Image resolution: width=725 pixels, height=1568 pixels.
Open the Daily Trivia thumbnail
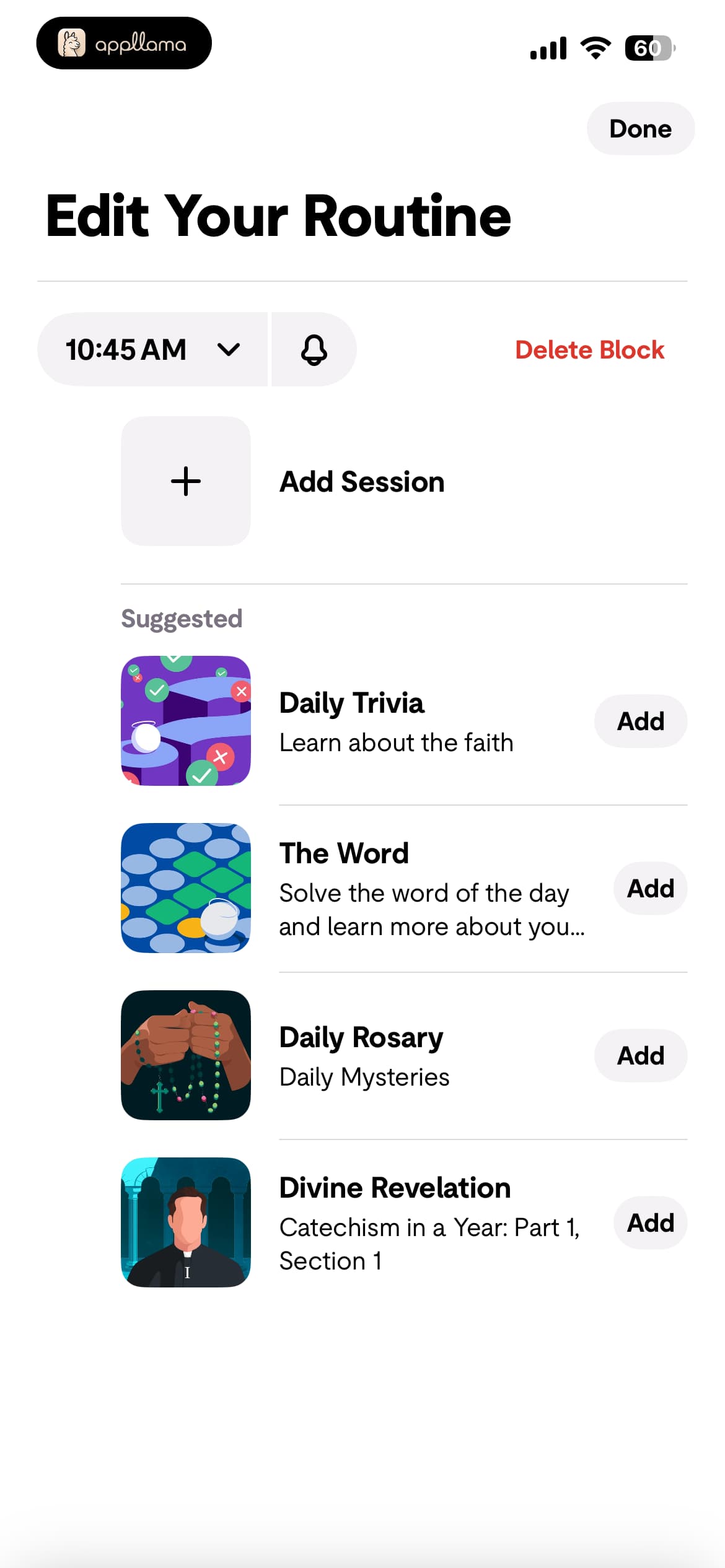click(x=186, y=721)
